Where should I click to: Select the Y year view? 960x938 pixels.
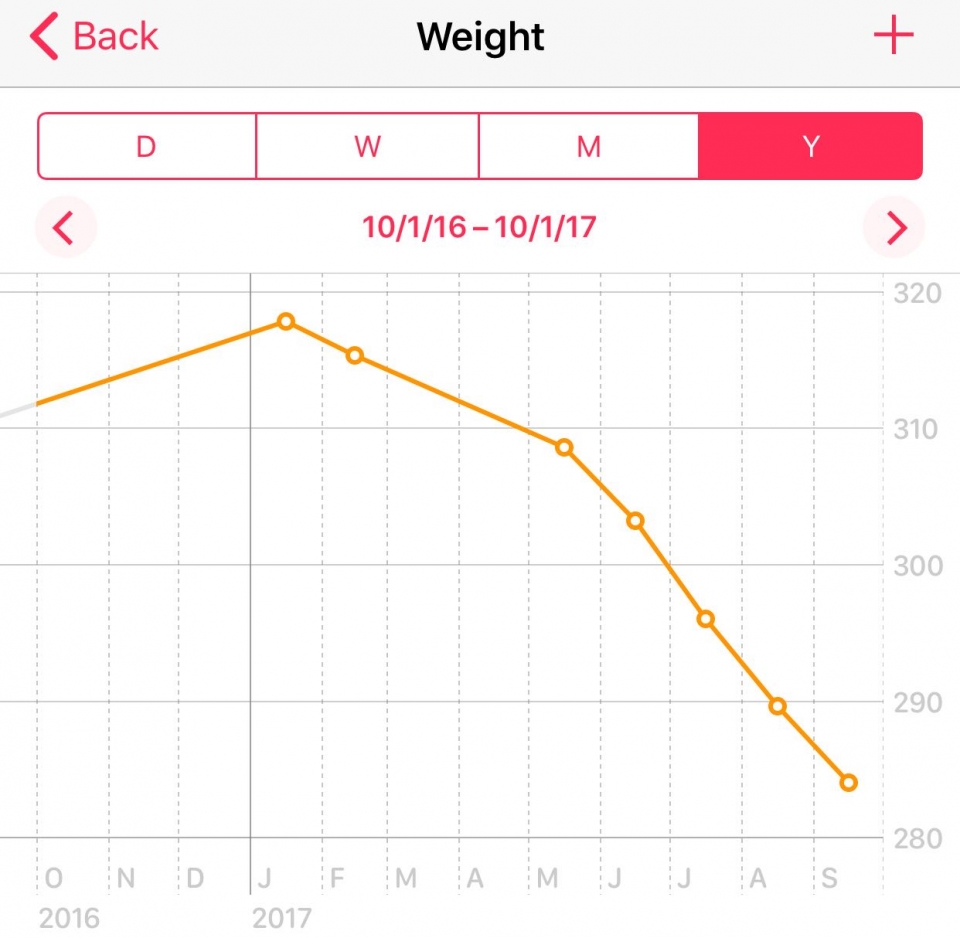tap(810, 146)
